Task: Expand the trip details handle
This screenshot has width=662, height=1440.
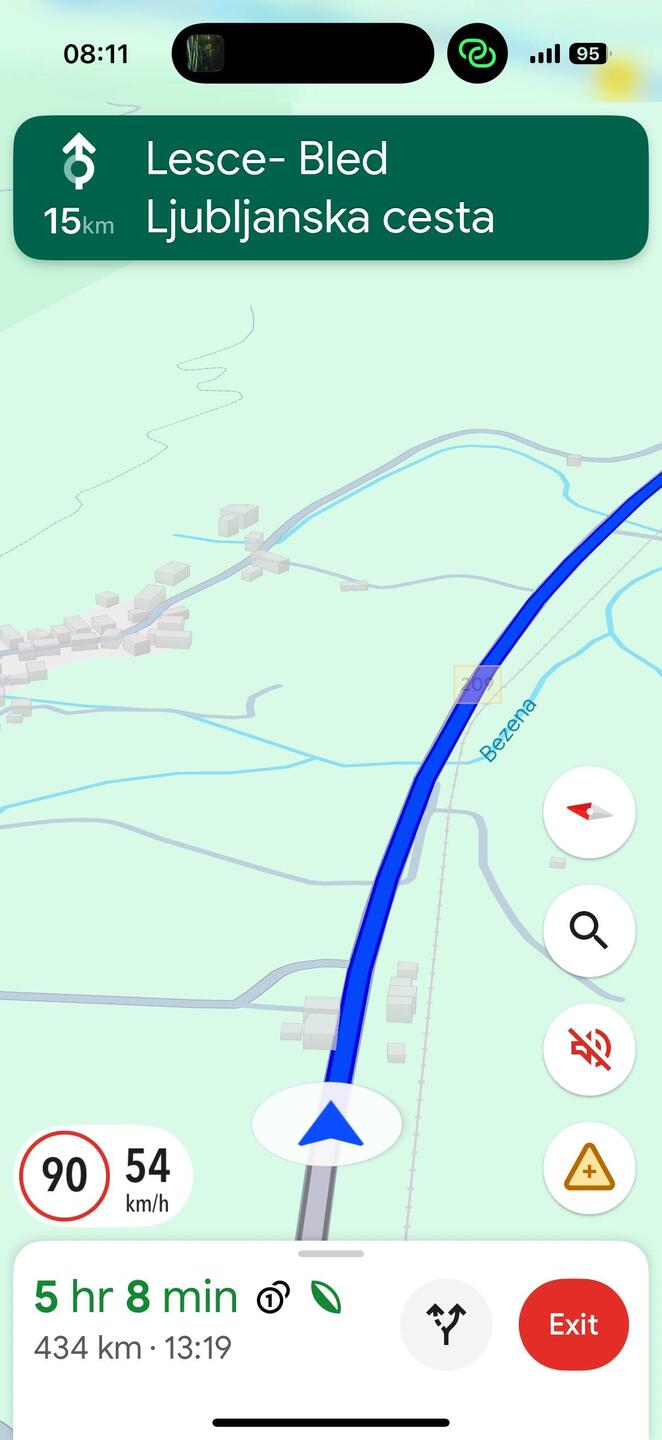Action: point(330,1253)
